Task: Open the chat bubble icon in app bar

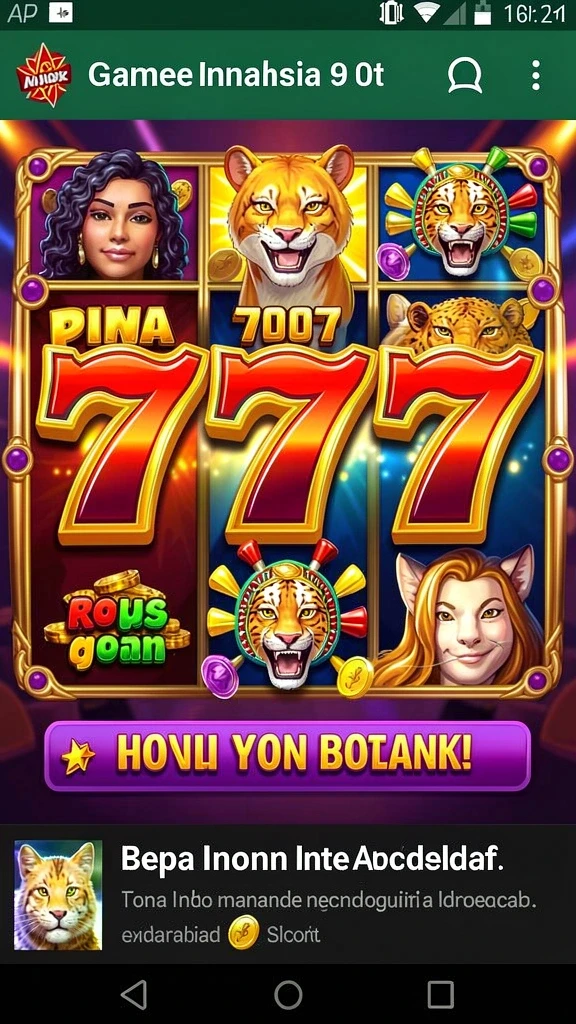Action: click(x=464, y=76)
